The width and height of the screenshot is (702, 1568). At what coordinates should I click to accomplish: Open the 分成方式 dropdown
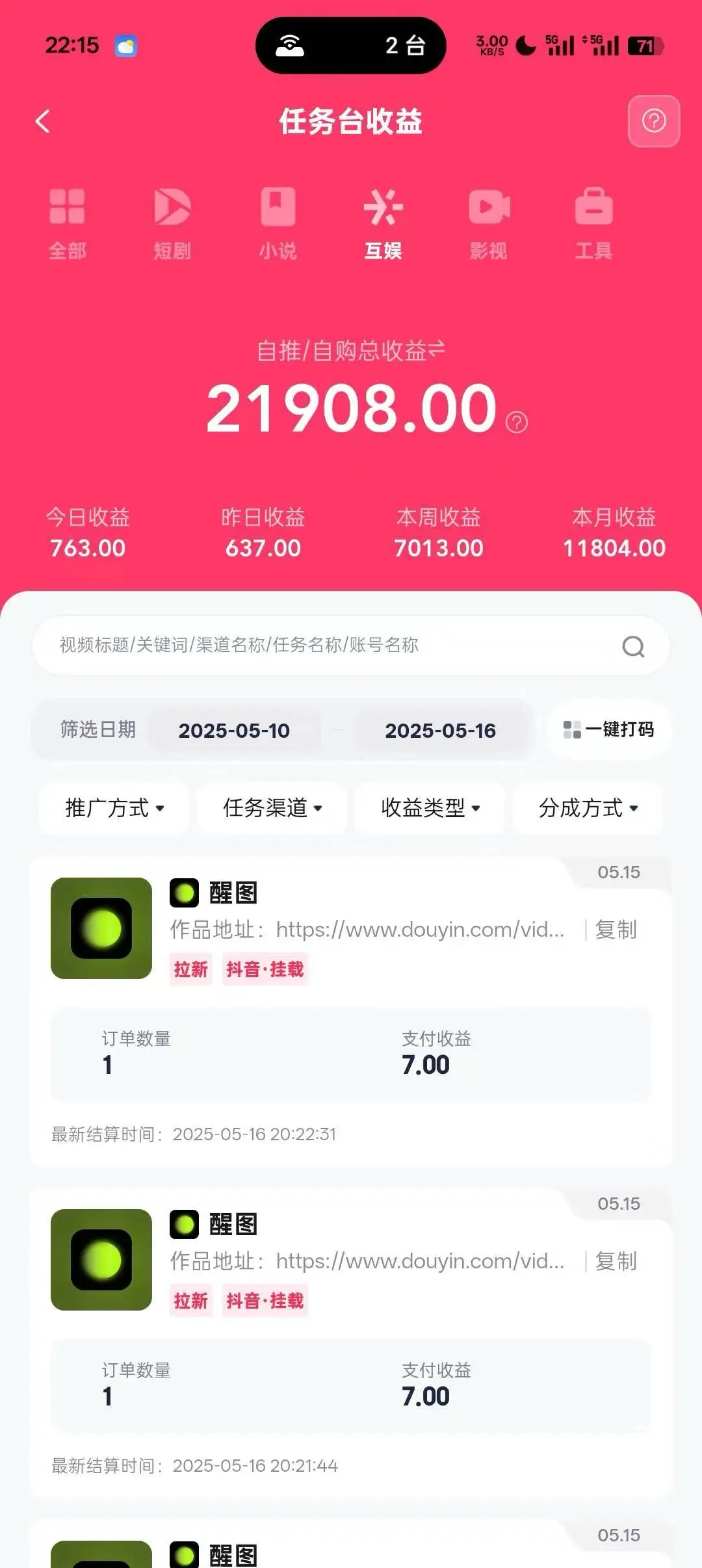tap(587, 809)
